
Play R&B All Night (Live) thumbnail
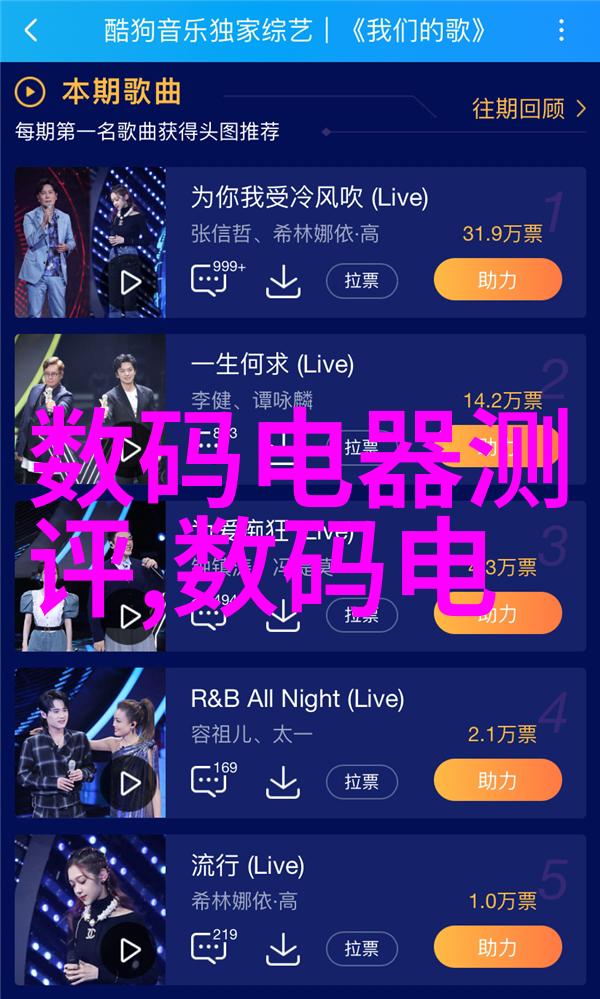tap(130, 782)
